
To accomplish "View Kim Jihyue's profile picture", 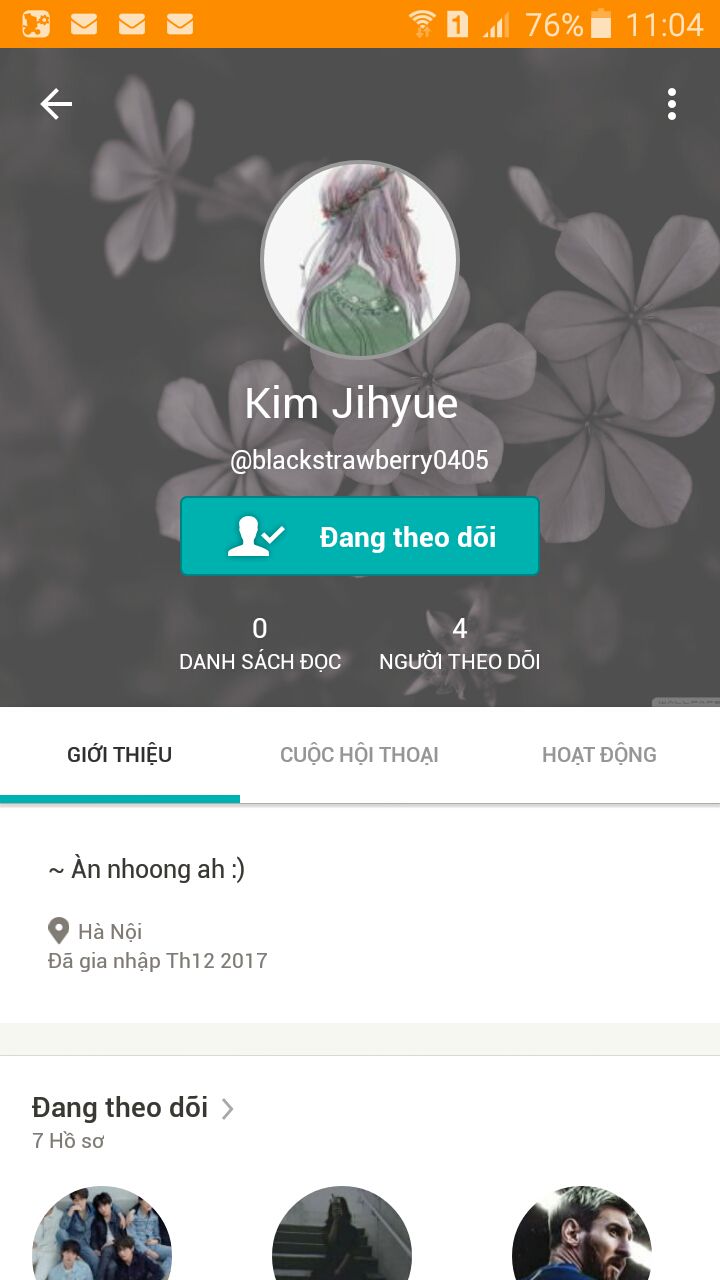I will [x=360, y=260].
